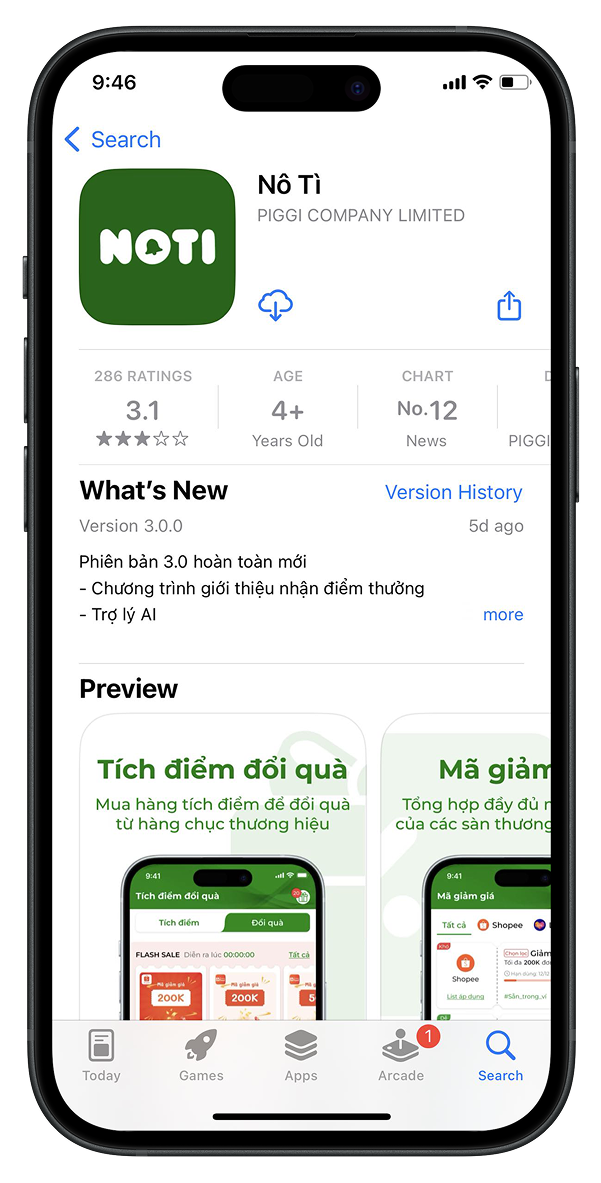Switch to the Games tab
The image size is (601, 1183).
[x=201, y=1056]
